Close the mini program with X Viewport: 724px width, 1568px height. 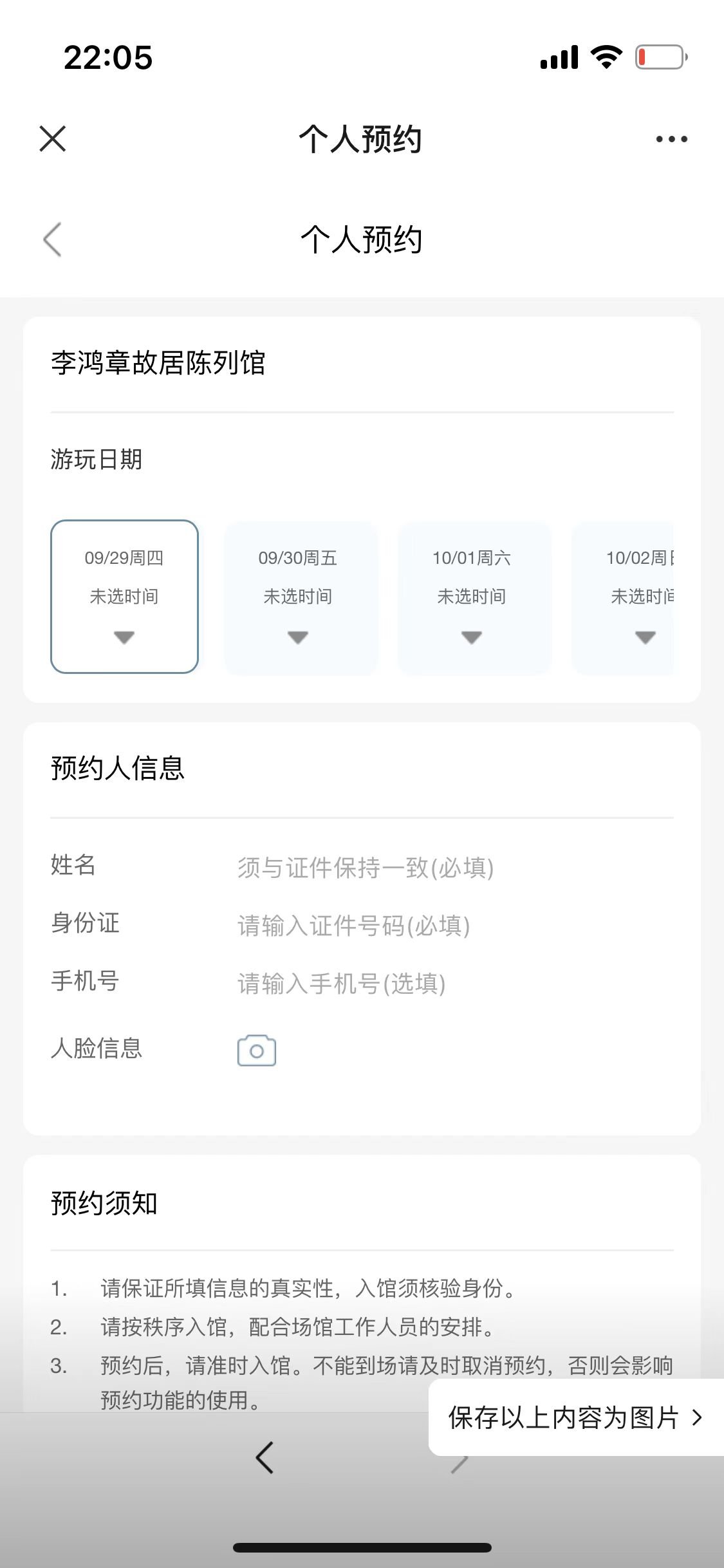(53, 138)
